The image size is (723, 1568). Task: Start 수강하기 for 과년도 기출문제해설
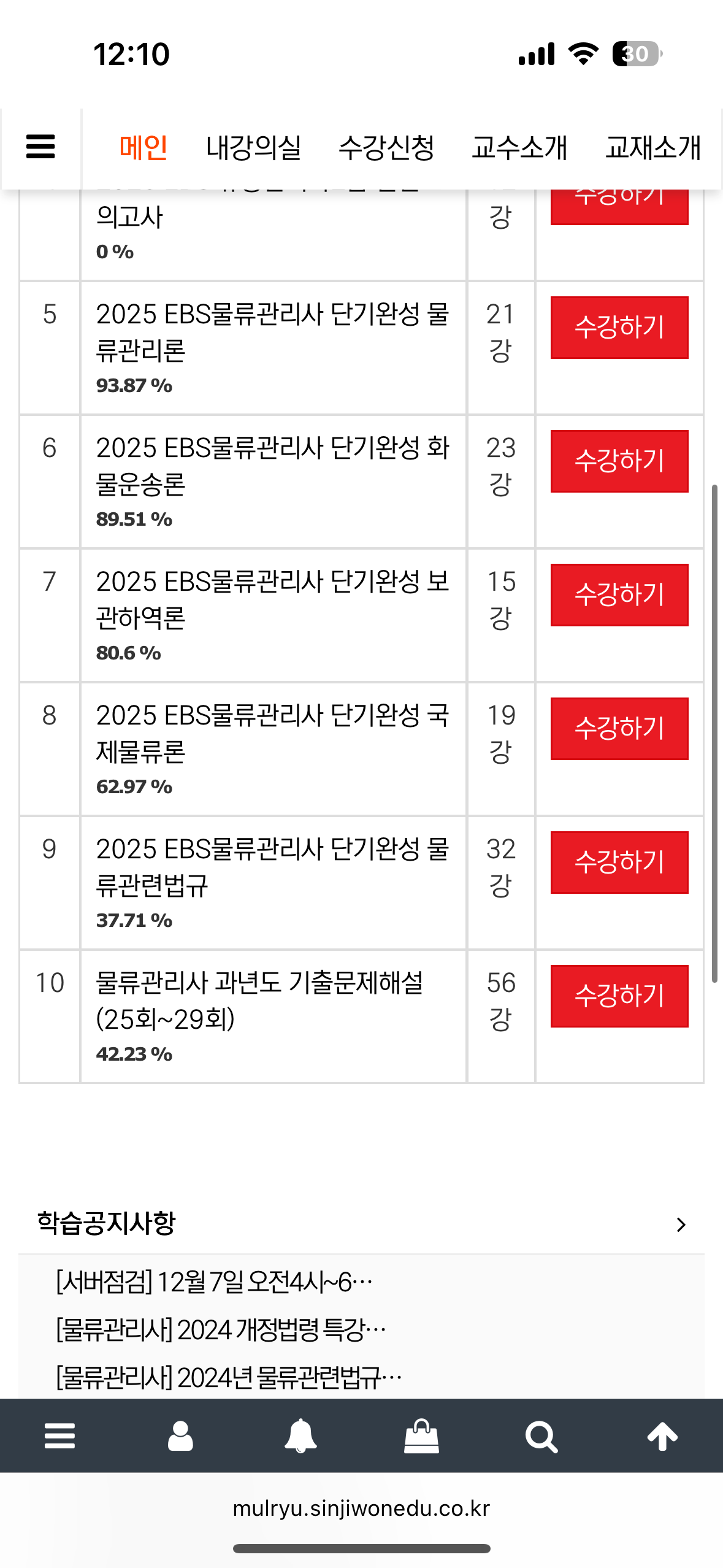tap(619, 996)
